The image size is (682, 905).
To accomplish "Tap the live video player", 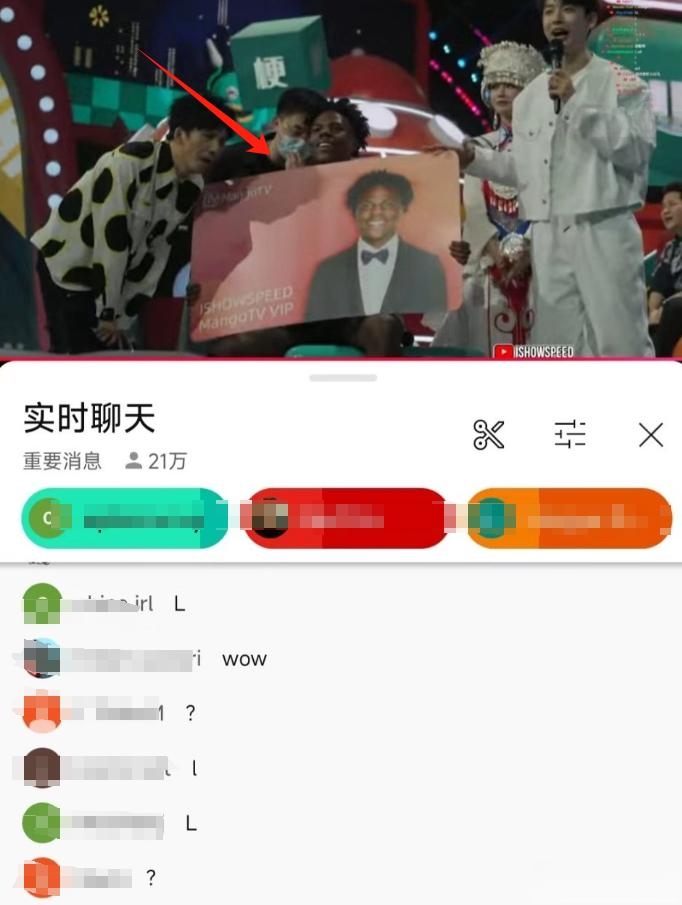I will [340, 180].
